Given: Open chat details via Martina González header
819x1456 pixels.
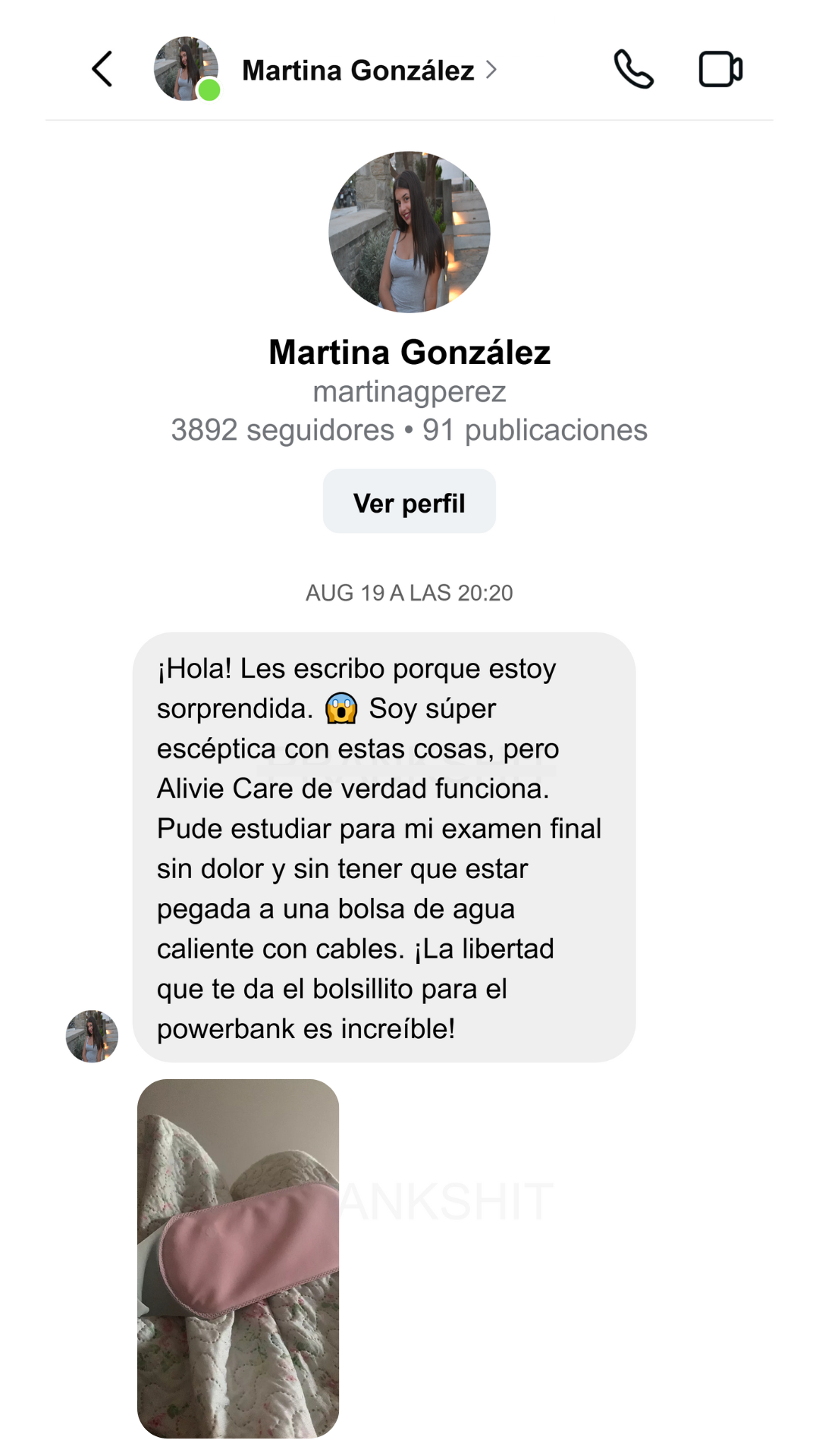Looking at the screenshot, I should [x=368, y=71].
